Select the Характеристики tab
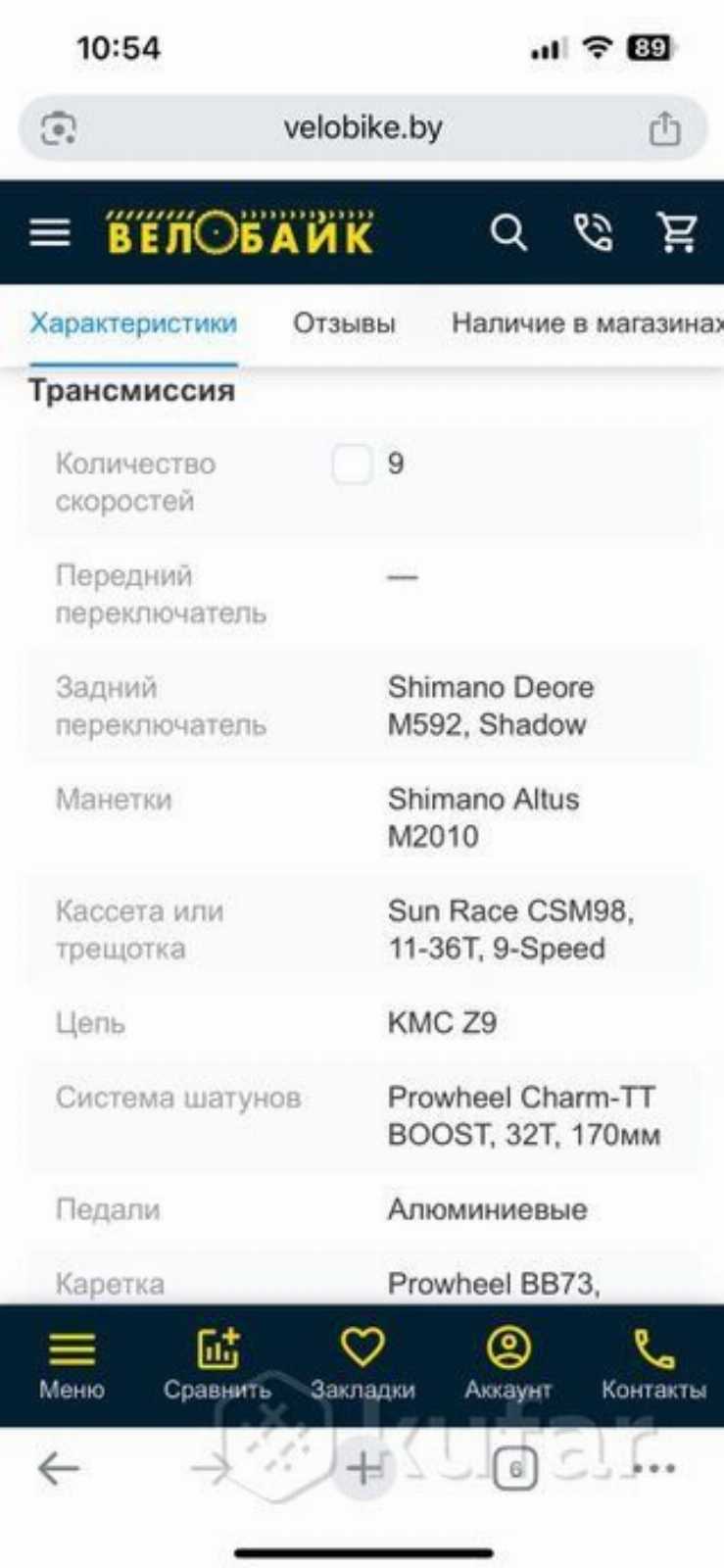 (x=133, y=323)
